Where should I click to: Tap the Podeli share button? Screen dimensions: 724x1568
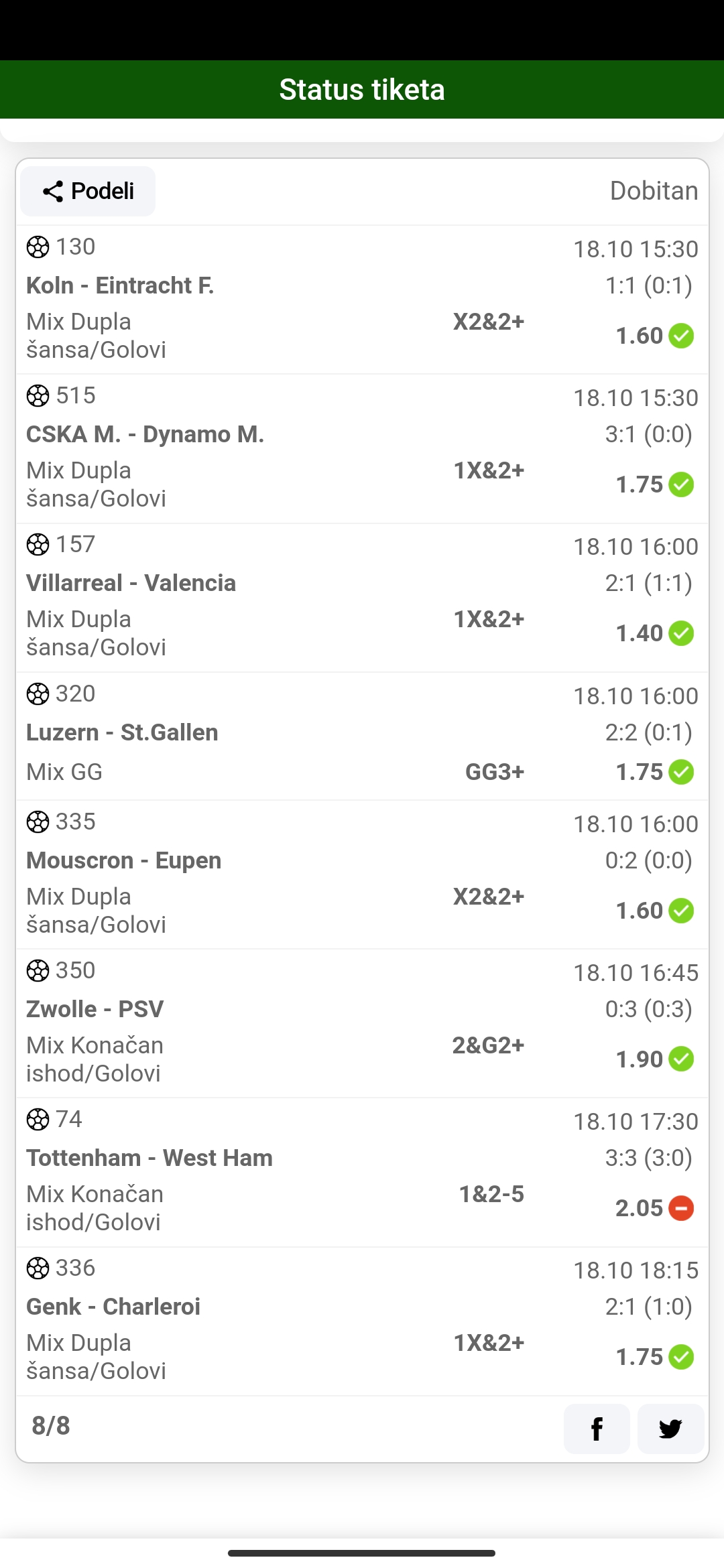tap(88, 191)
